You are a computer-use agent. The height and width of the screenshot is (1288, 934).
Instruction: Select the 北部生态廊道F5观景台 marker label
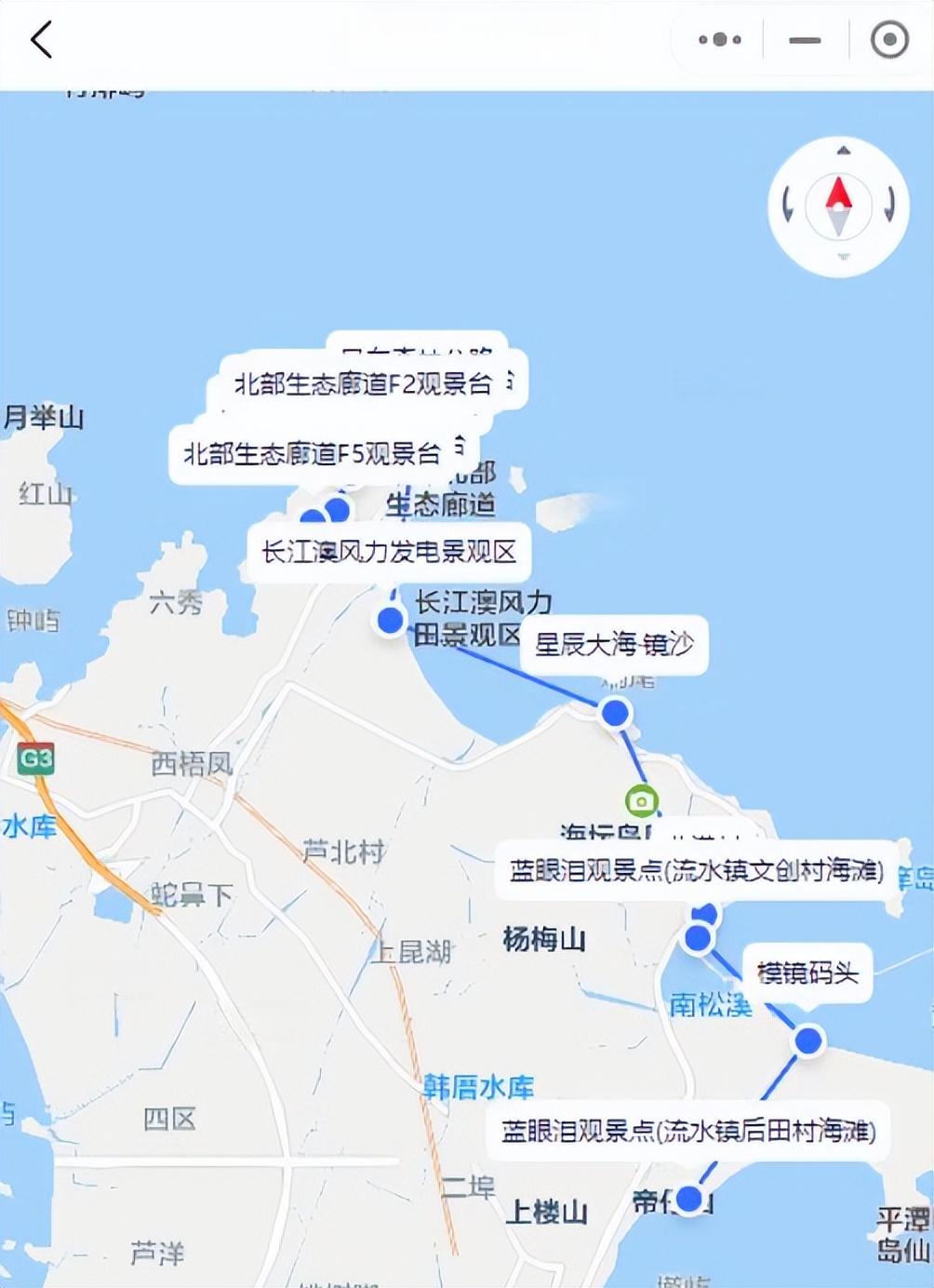tap(313, 454)
